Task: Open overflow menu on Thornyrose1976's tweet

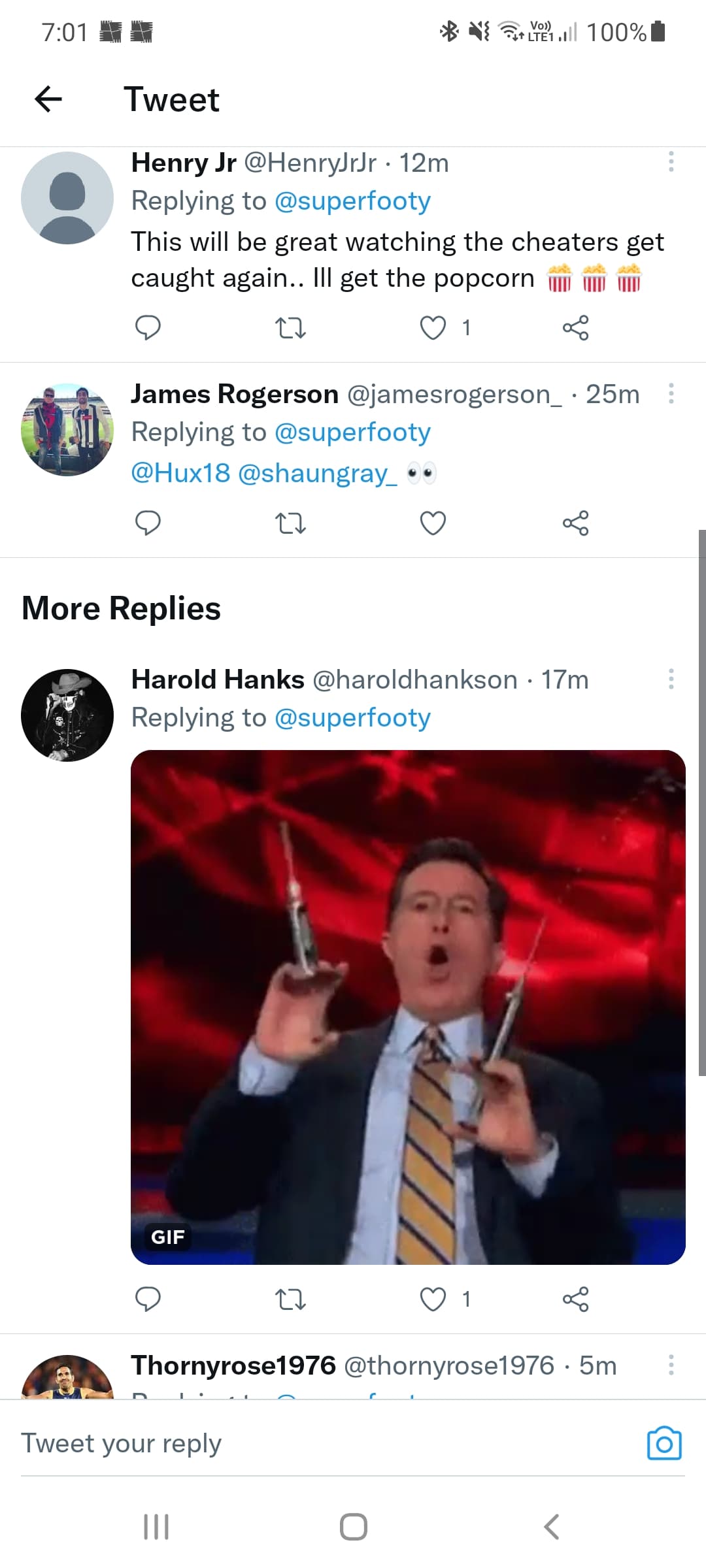Action: click(671, 1365)
